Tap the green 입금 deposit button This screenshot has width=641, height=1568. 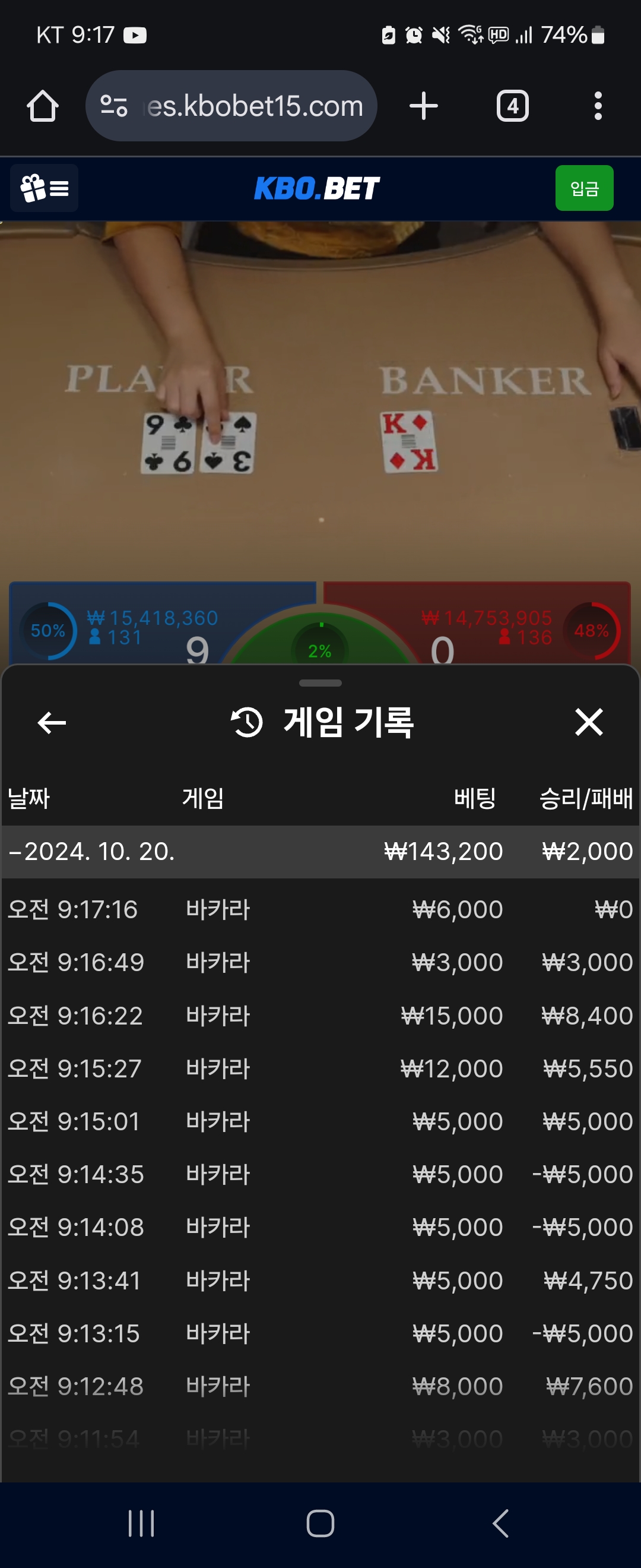[584, 188]
